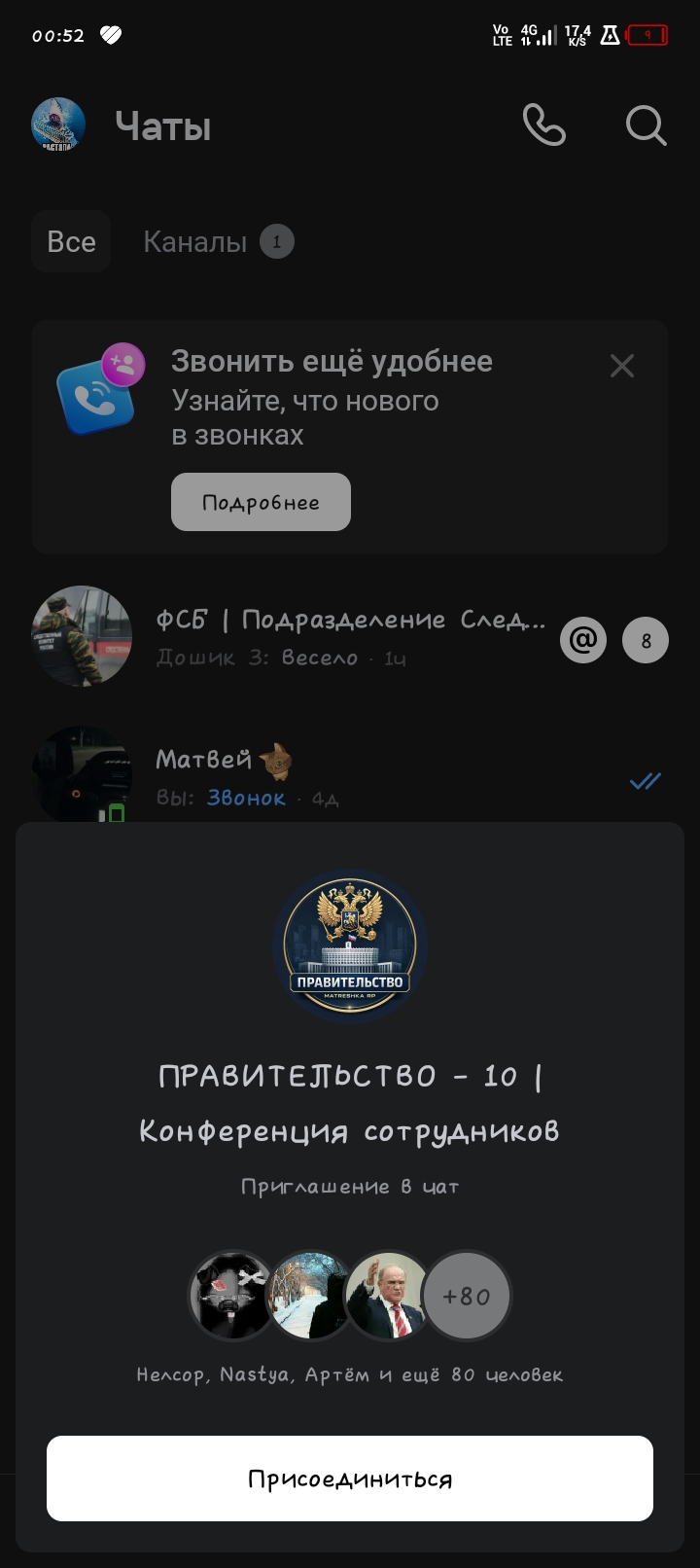Open the profile avatar next to Чаты
Viewport: 700px width, 1568px height.
point(58,125)
